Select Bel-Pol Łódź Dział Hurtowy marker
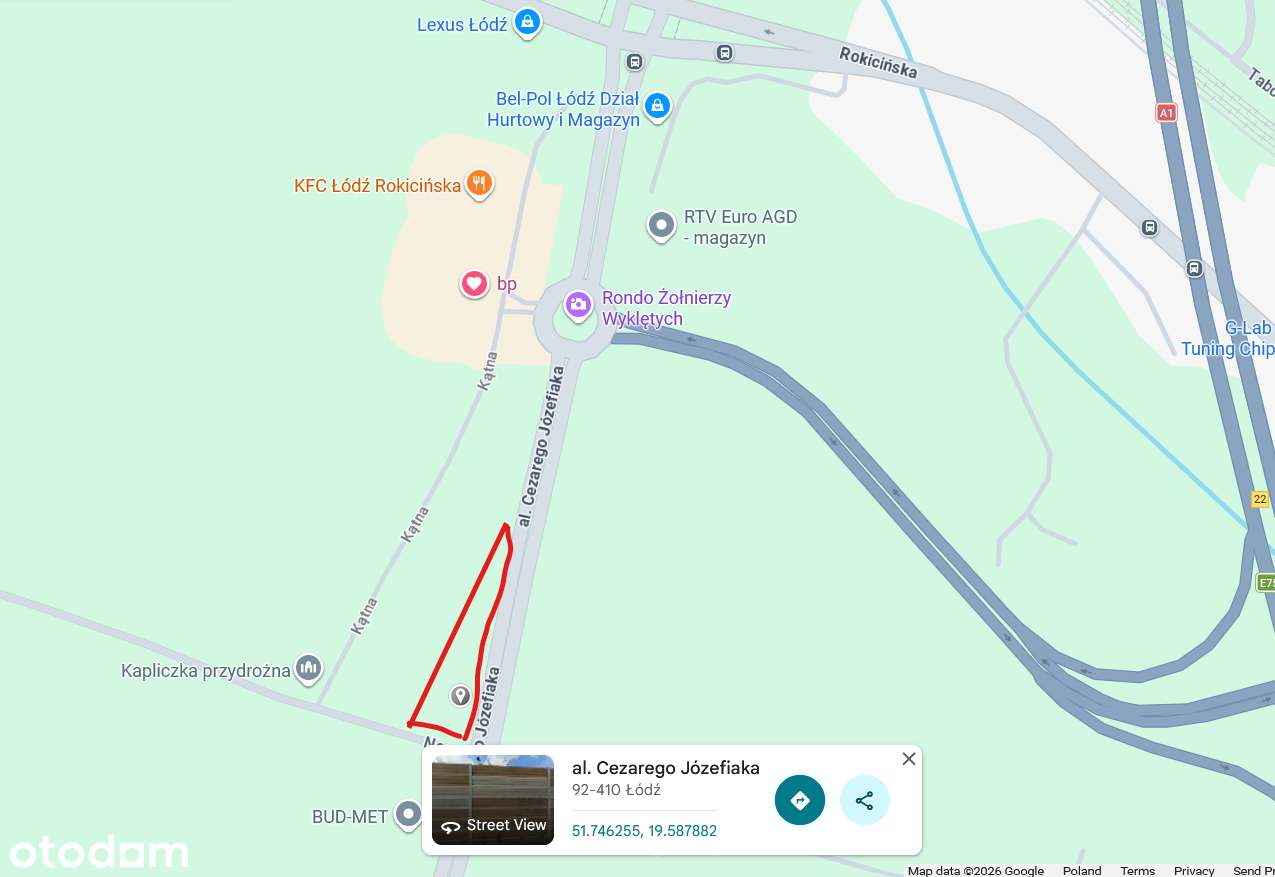This screenshot has width=1275, height=877. tap(657, 104)
